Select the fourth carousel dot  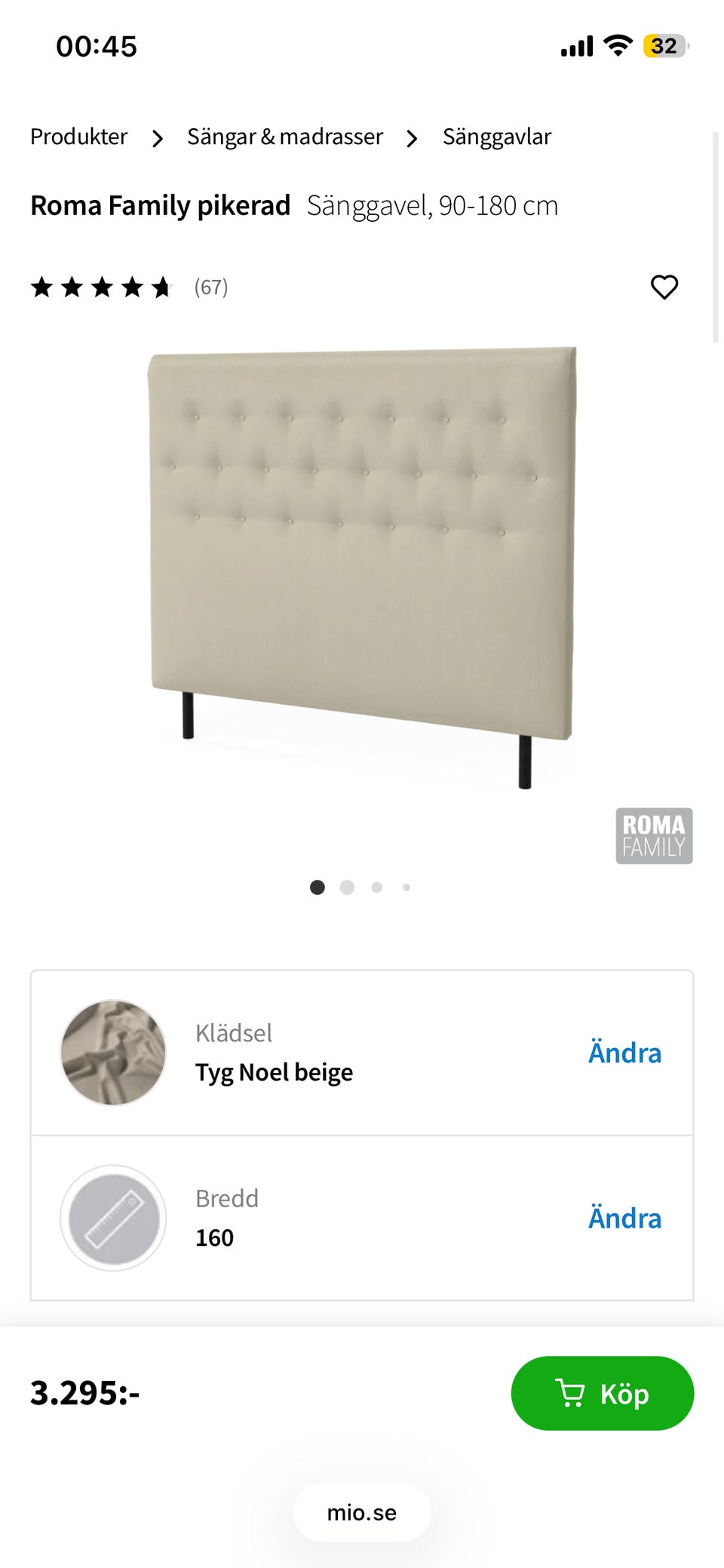[x=406, y=887]
